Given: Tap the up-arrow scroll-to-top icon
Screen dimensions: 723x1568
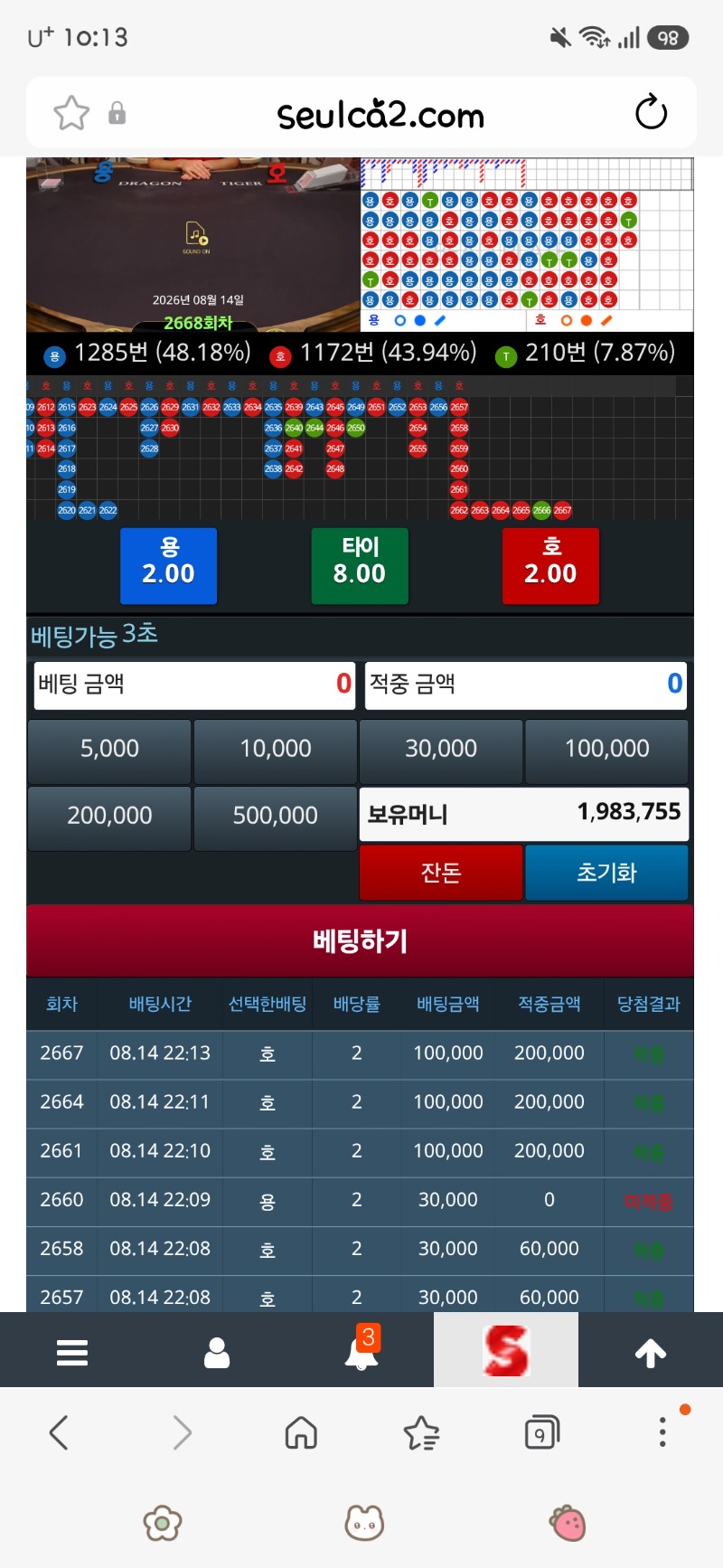Looking at the screenshot, I should (651, 1352).
